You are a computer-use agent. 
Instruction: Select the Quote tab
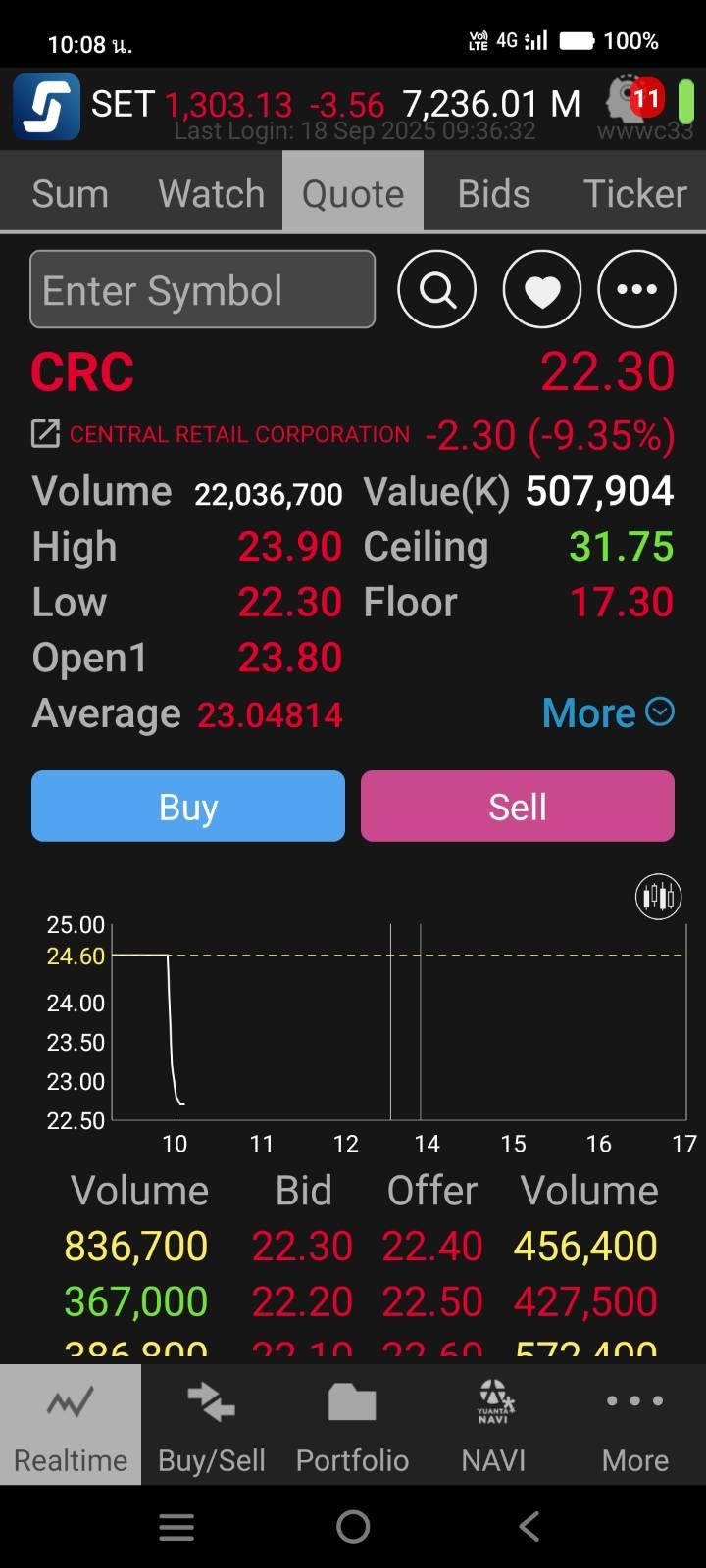(x=353, y=193)
